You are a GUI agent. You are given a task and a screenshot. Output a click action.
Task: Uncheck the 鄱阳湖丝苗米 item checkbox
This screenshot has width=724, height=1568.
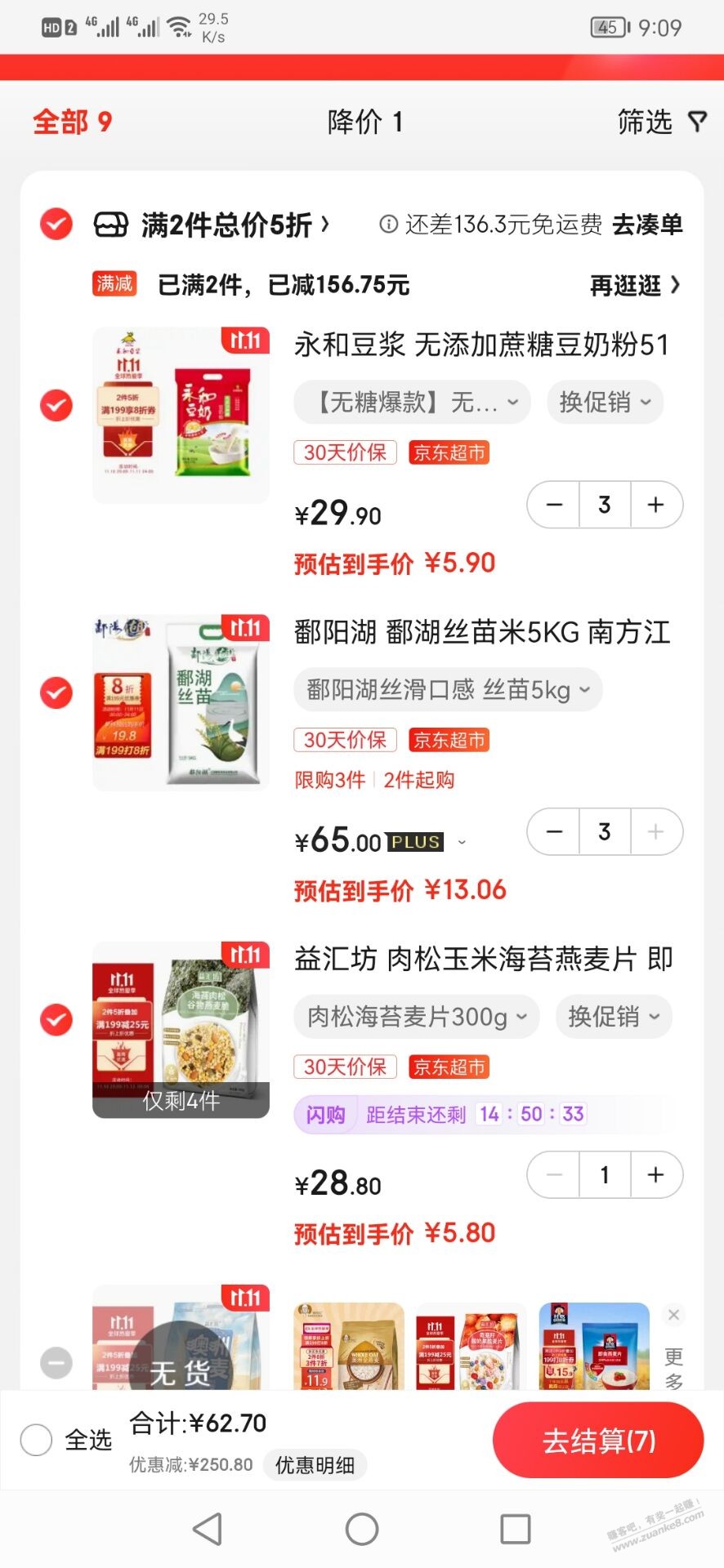tap(56, 693)
